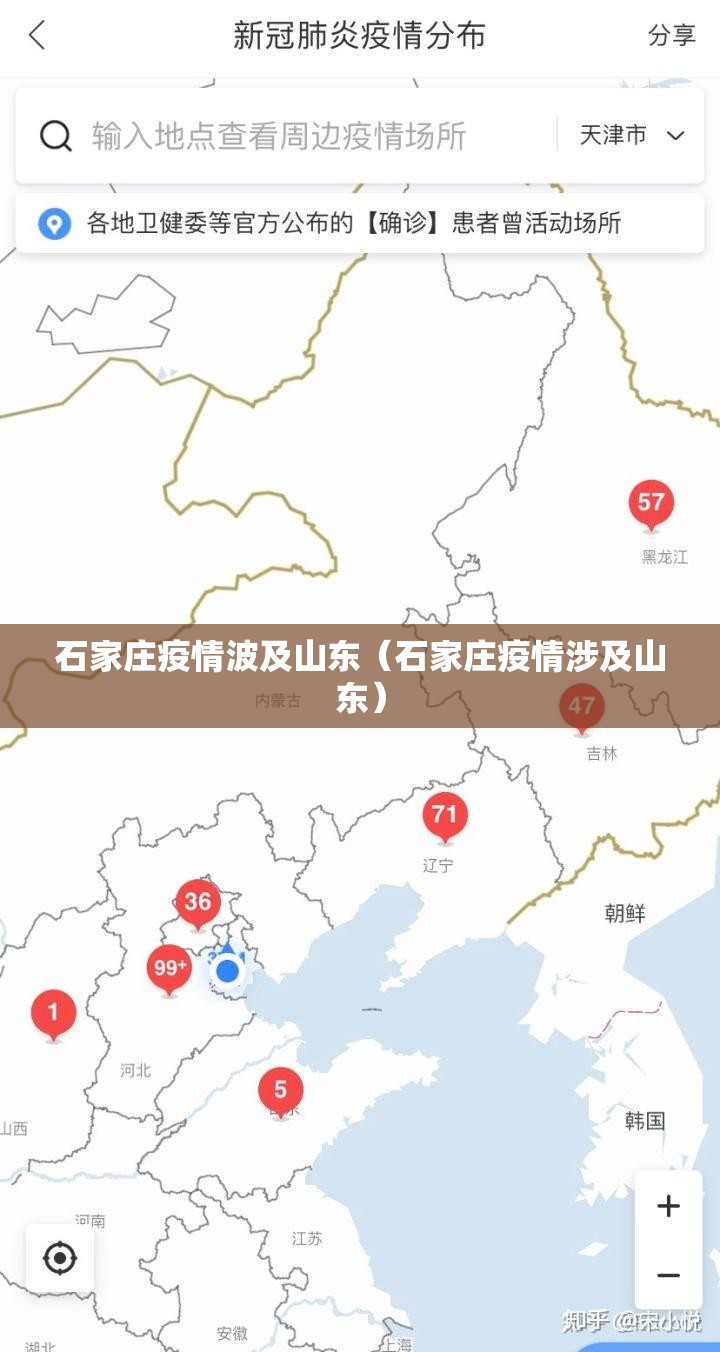Select the 71 marker over 辽宁
This screenshot has width=720, height=1352.
[x=445, y=814]
